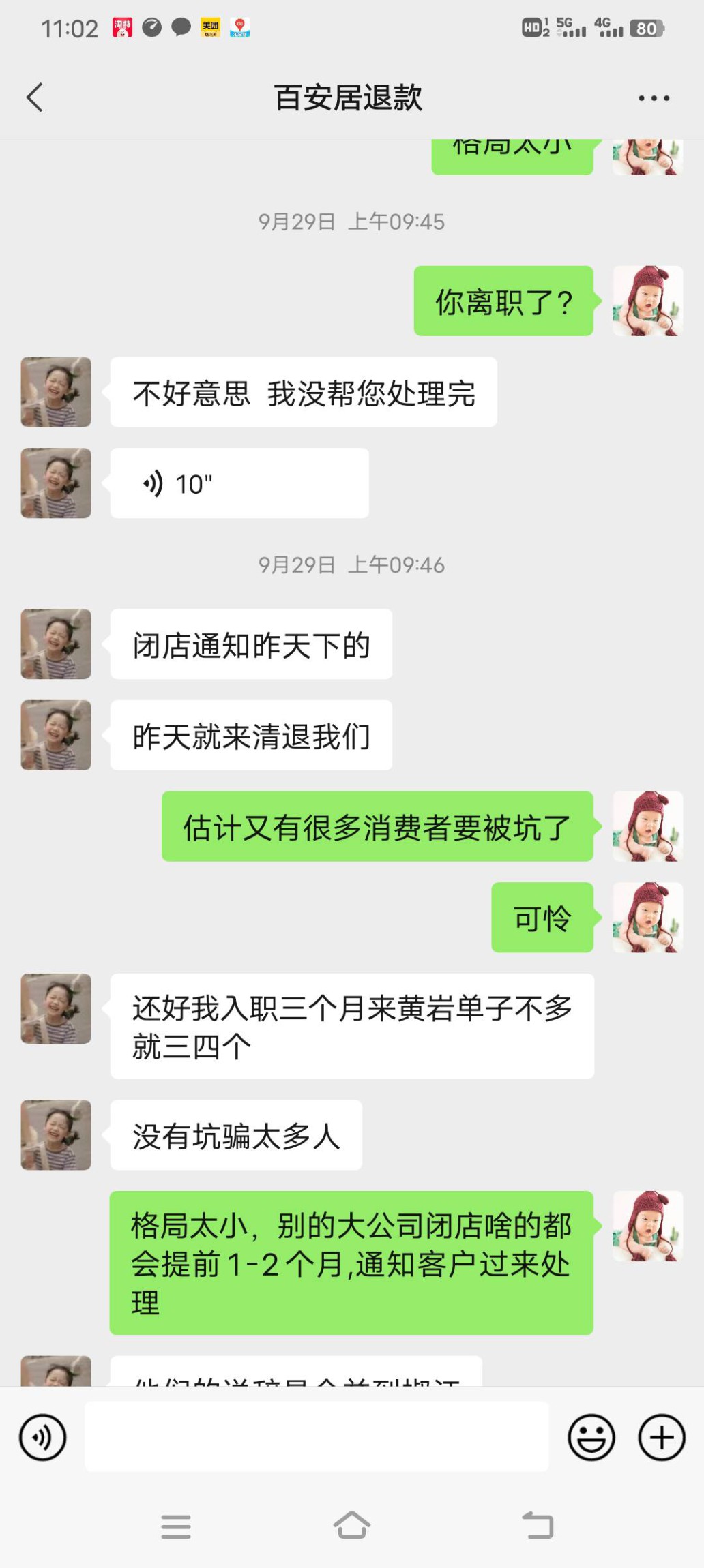The height and width of the screenshot is (1568, 704).
Task: Go back from the 百安居退款 chat
Action: (35, 97)
